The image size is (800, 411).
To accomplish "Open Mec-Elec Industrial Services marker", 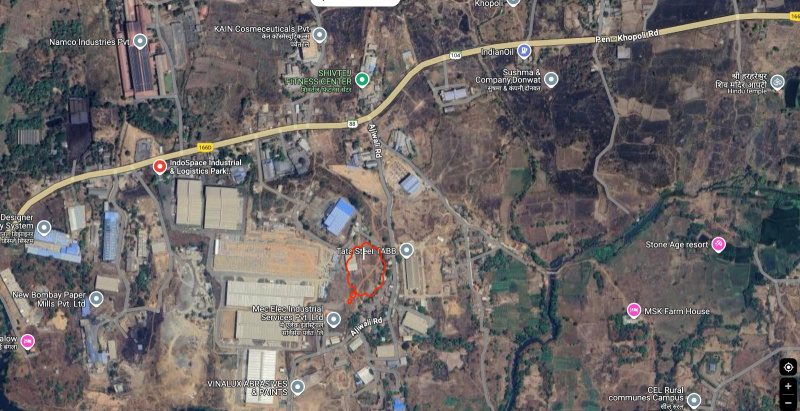I will coord(334,319).
